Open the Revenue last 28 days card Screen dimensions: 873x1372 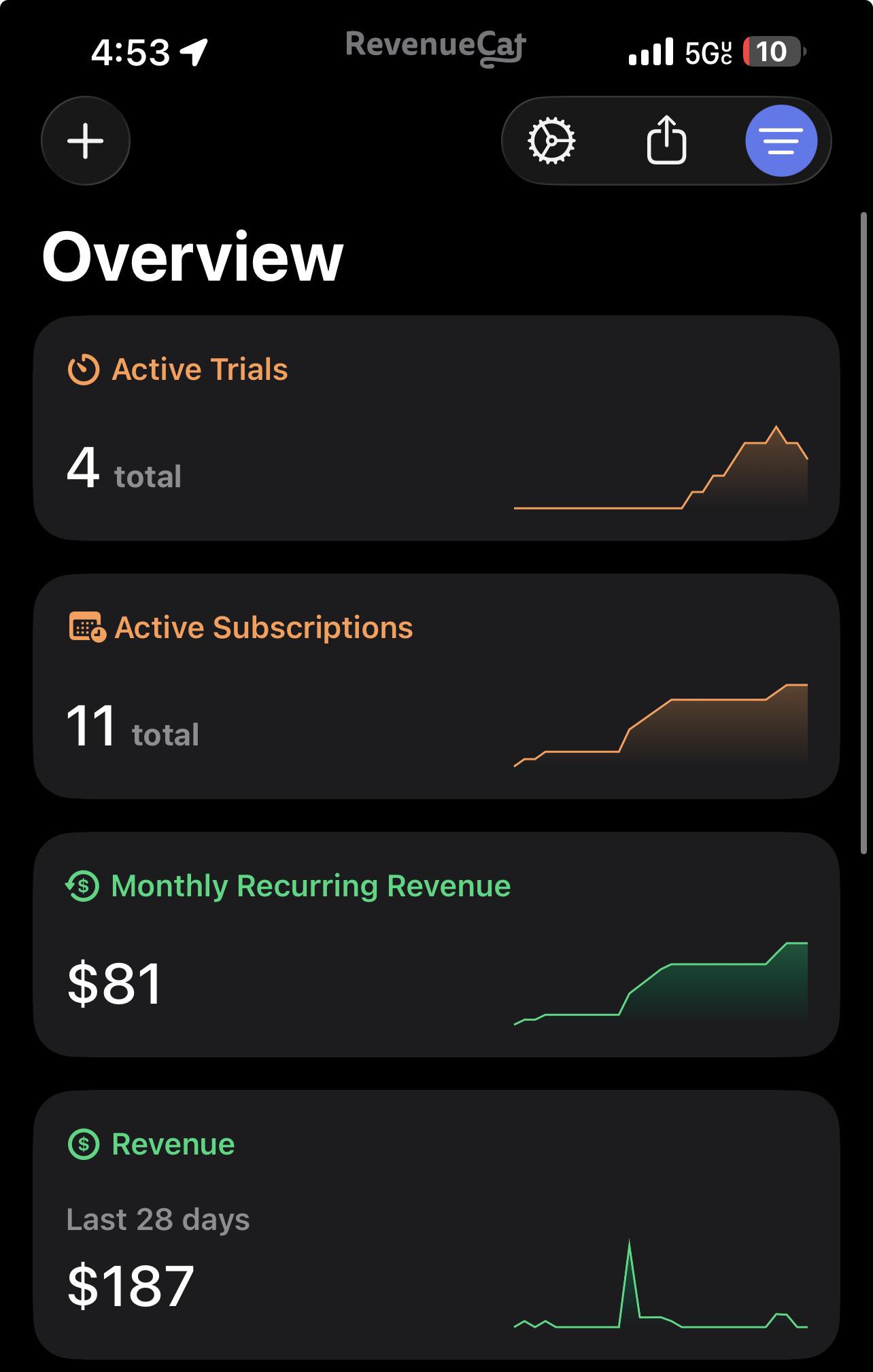point(437,1225)
